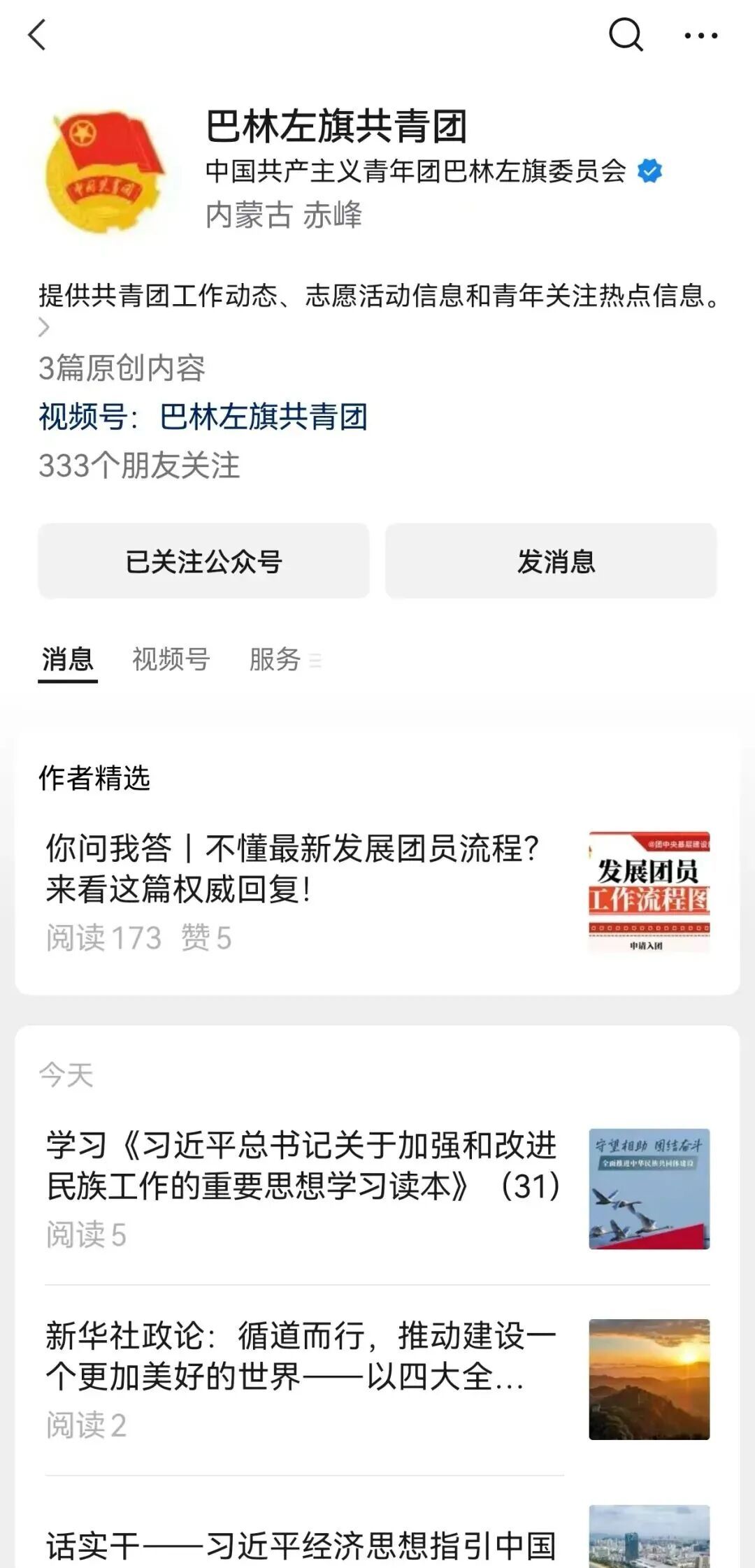Open the three-dot overflow menu
This screenshot has height=1568, width=755.
point(700,35)
